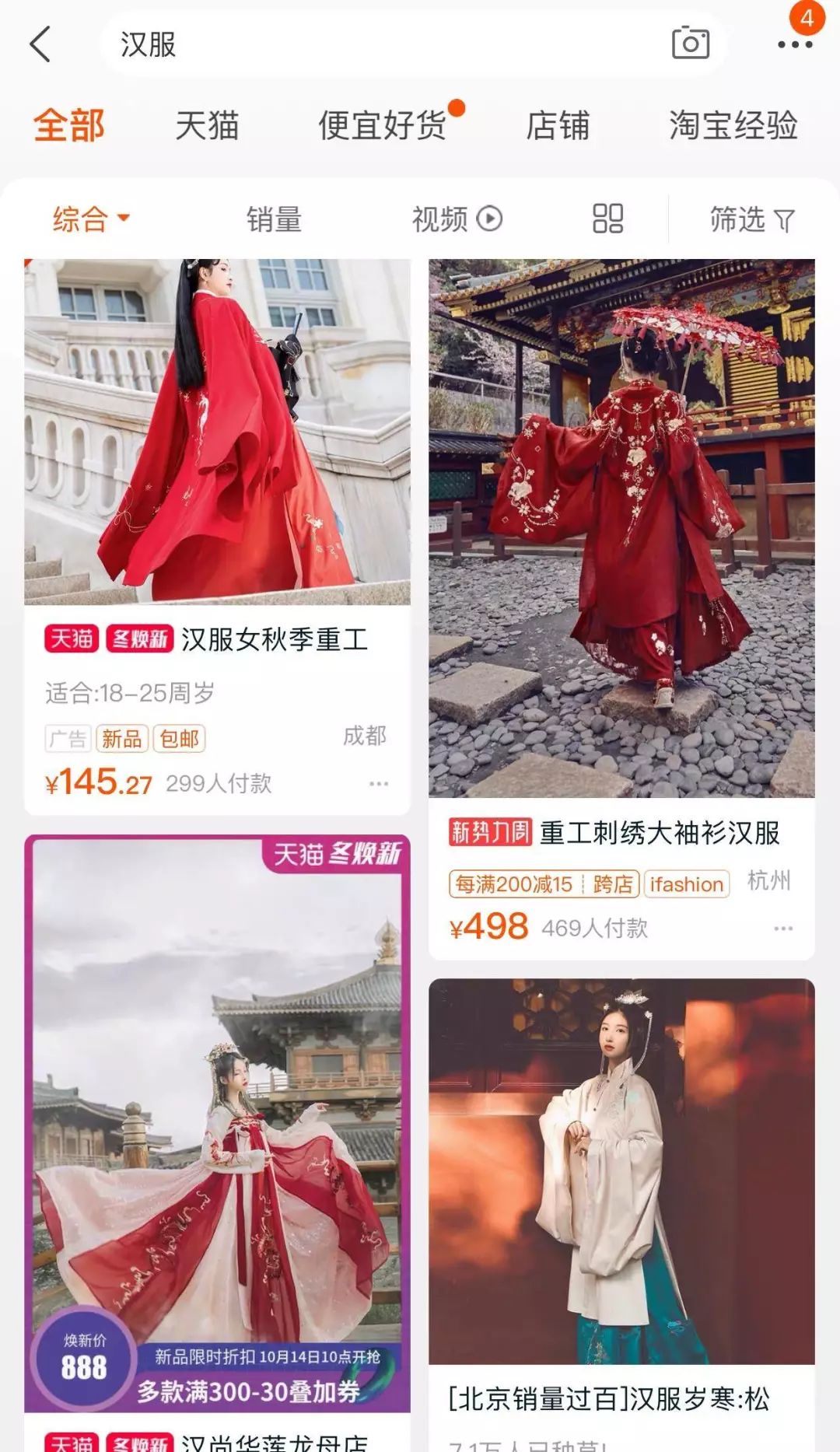Switch to the 天猫 tab
The height and width of the screenshot is (1452, 840).
point(207,126)
